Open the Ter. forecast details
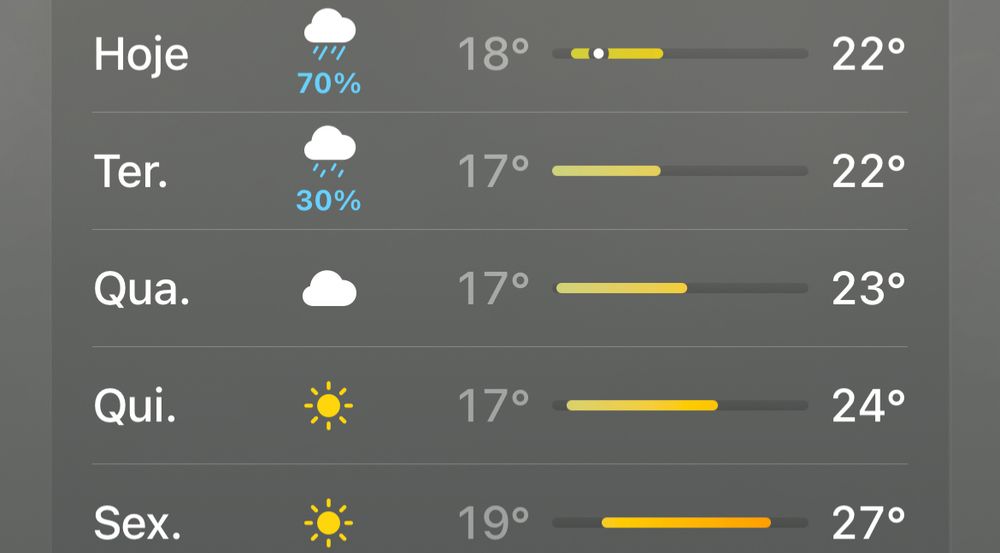This screenshot has width=1000, height=553. pos(500,171)
